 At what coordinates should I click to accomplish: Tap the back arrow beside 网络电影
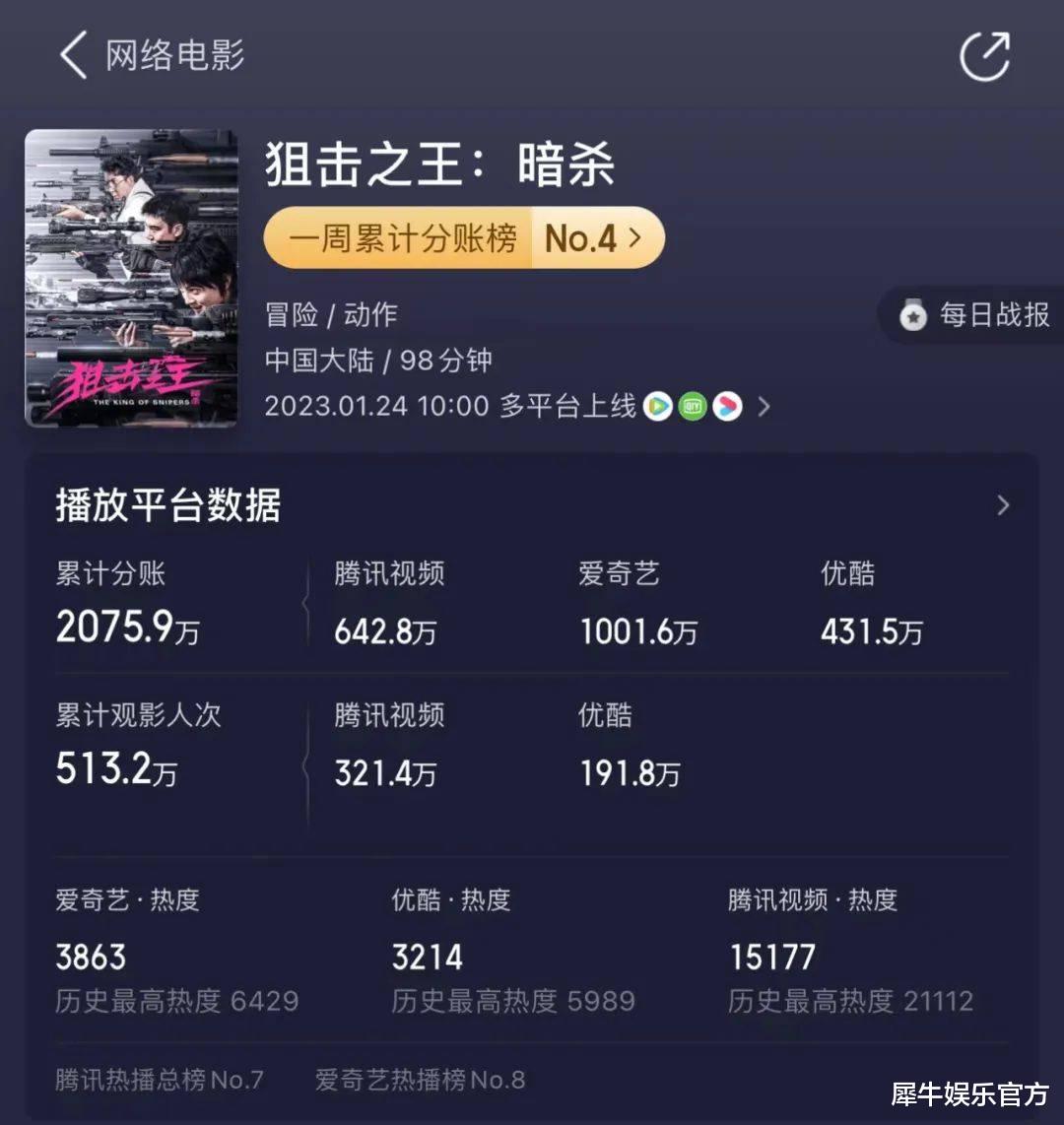pos(72,56)
